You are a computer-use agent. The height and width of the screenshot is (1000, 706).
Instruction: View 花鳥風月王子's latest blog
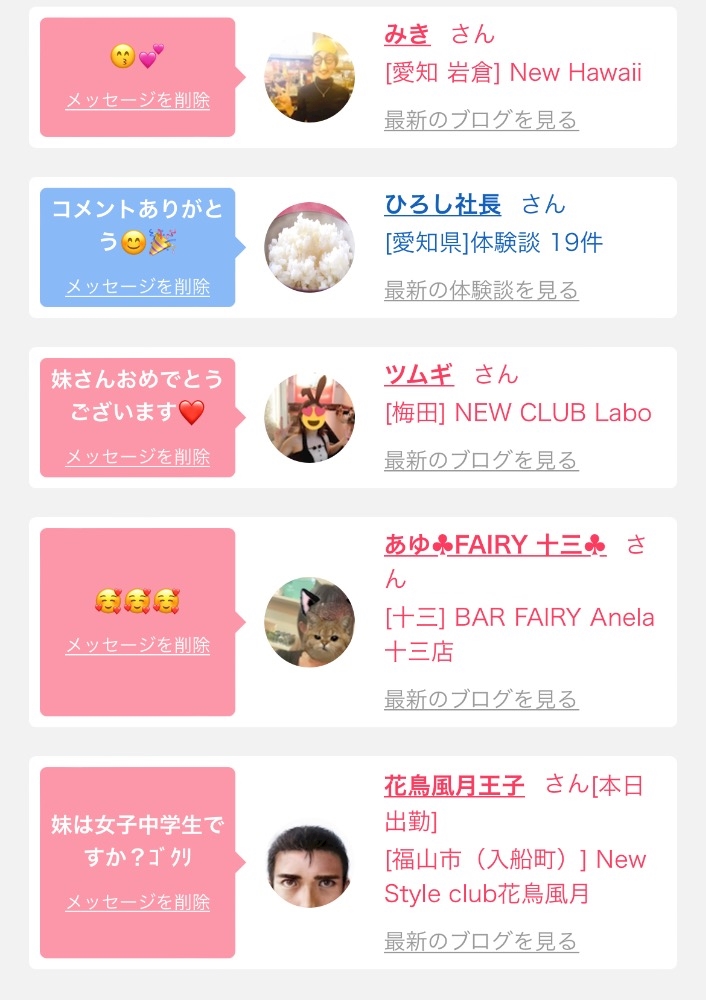[481, 942]
